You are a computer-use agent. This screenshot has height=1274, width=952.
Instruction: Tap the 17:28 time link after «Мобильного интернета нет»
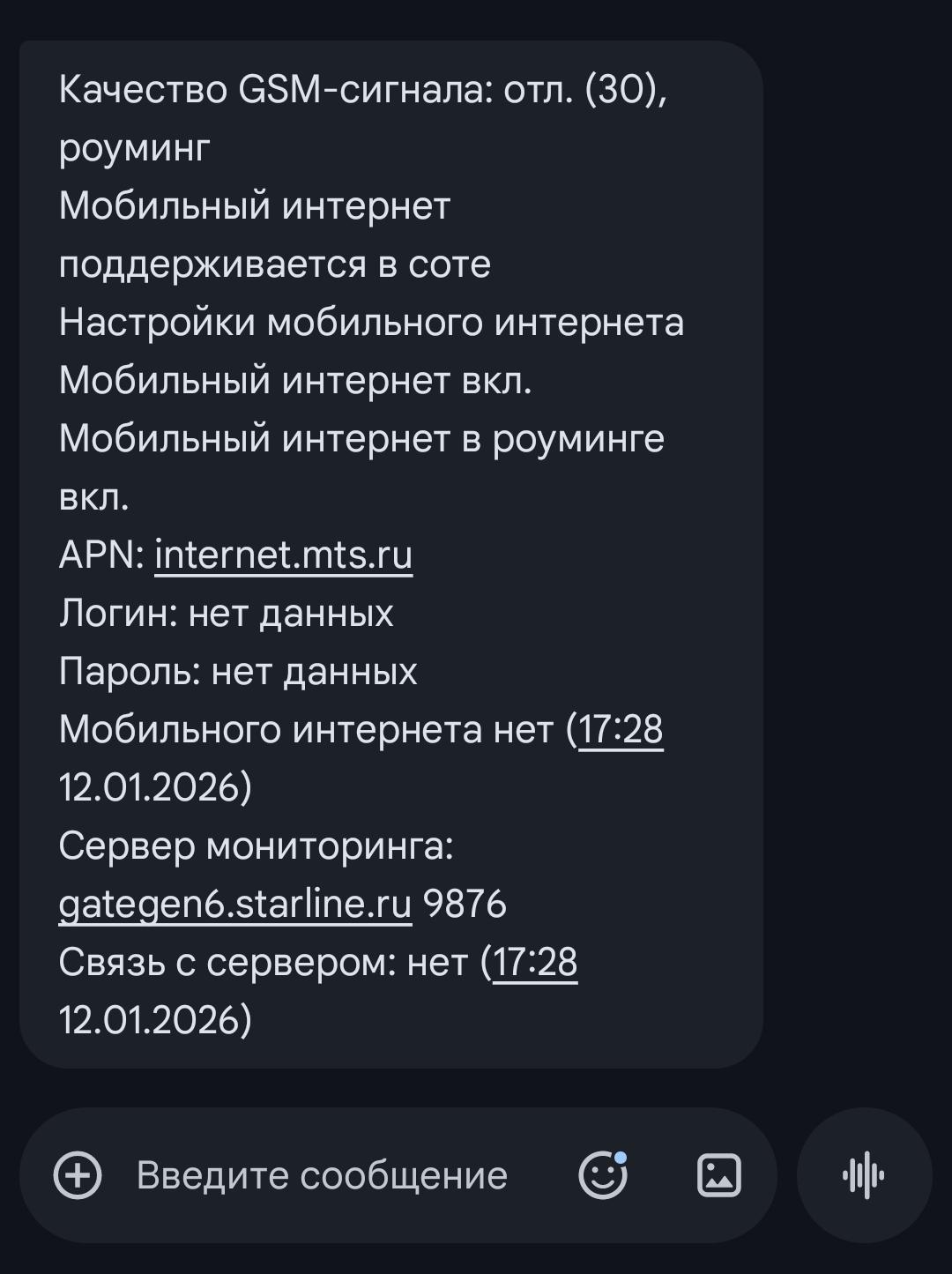(621, 730)
